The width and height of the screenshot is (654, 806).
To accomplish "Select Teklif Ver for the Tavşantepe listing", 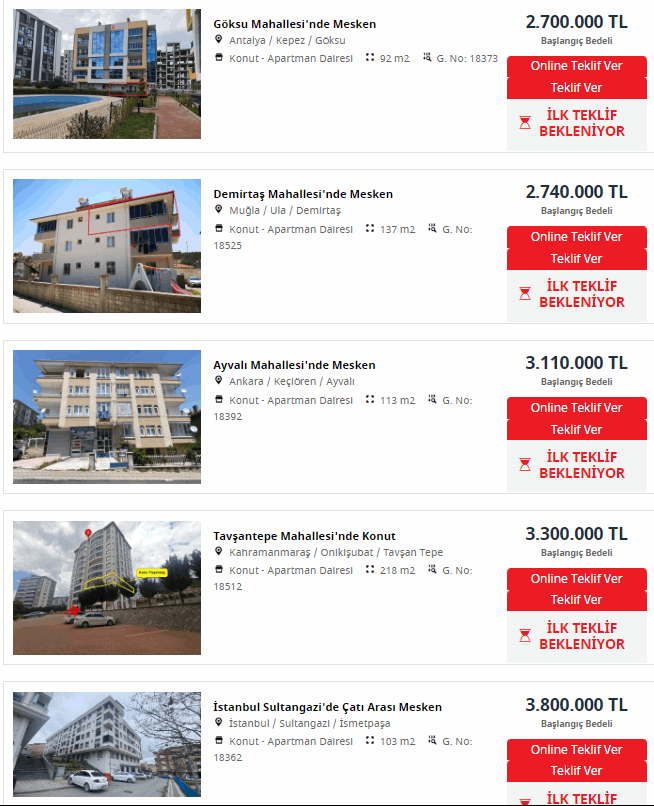I will (x=576, y=600).
